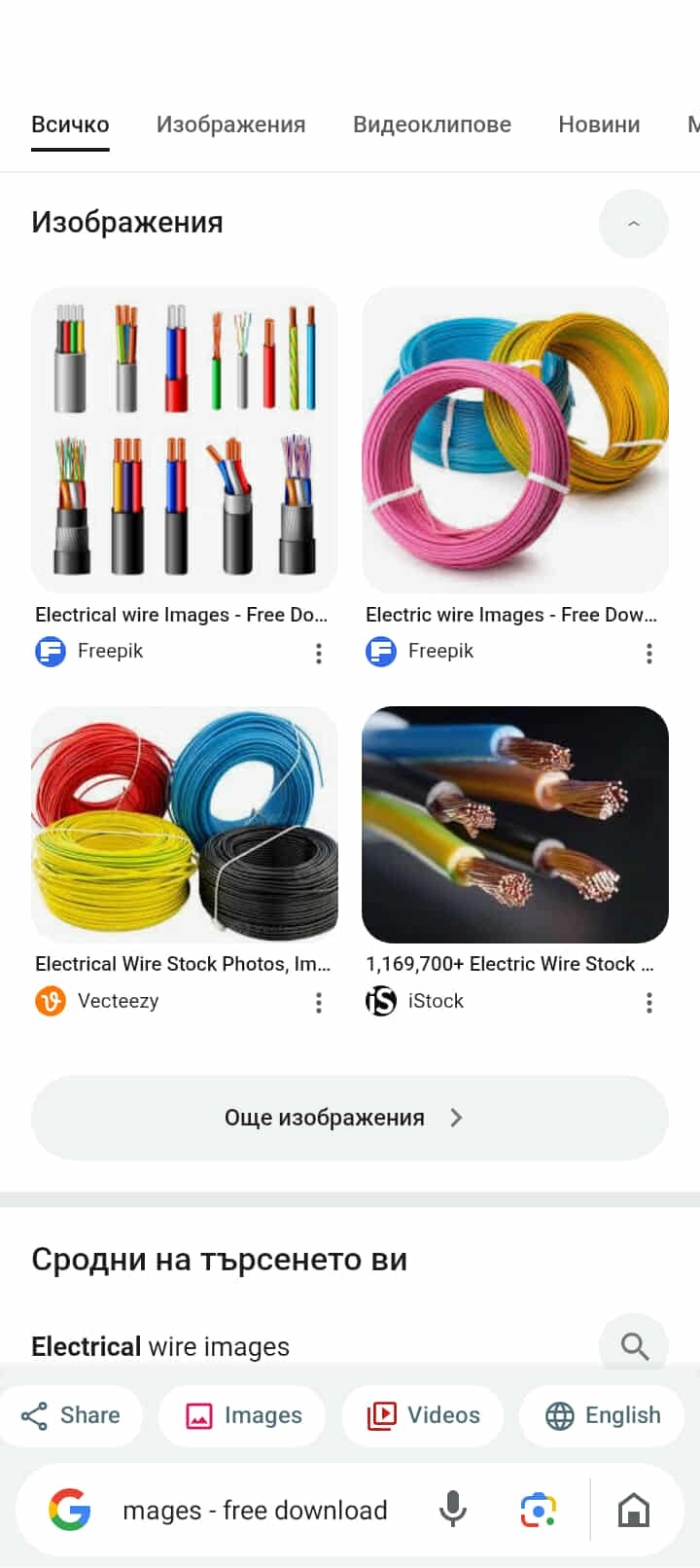Open Google Lens camera search
Screen dimensions: 700x1568
538,1510
